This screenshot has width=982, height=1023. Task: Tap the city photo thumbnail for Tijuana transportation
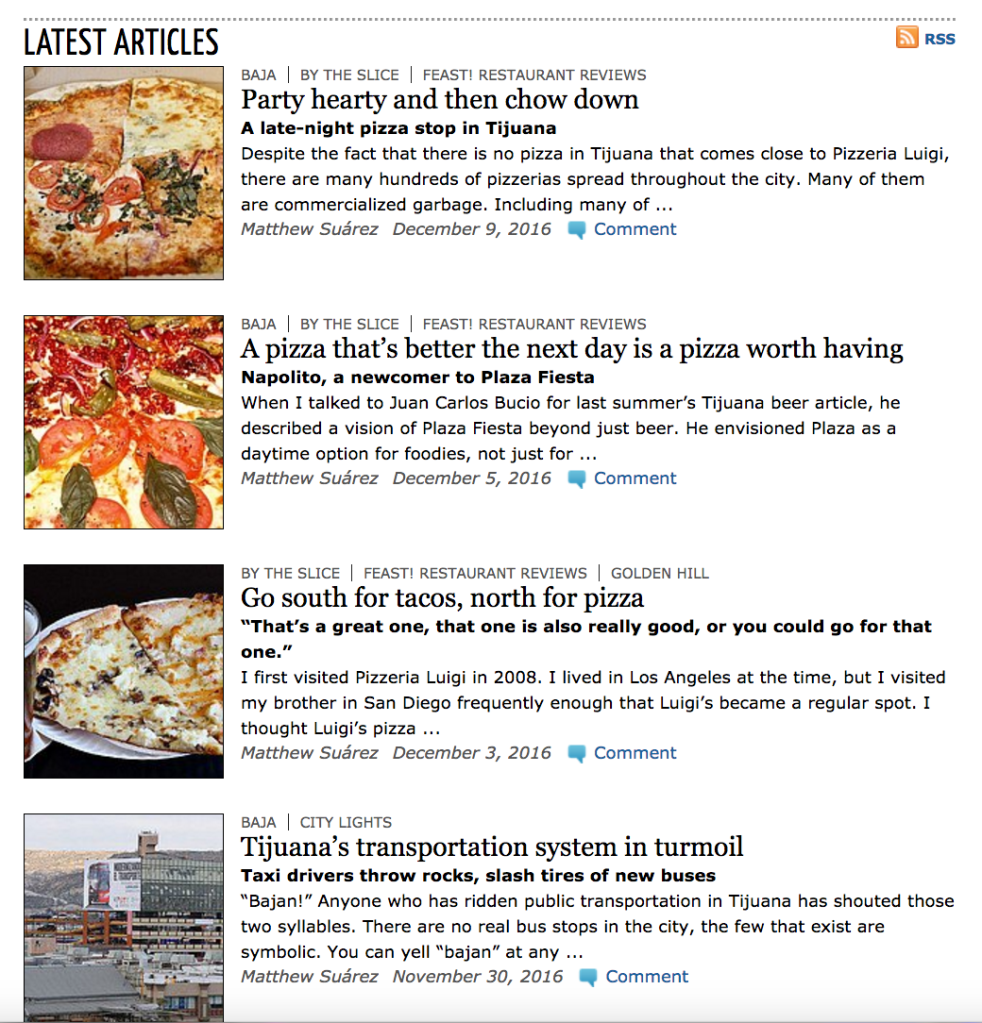[x=124, y=916]
